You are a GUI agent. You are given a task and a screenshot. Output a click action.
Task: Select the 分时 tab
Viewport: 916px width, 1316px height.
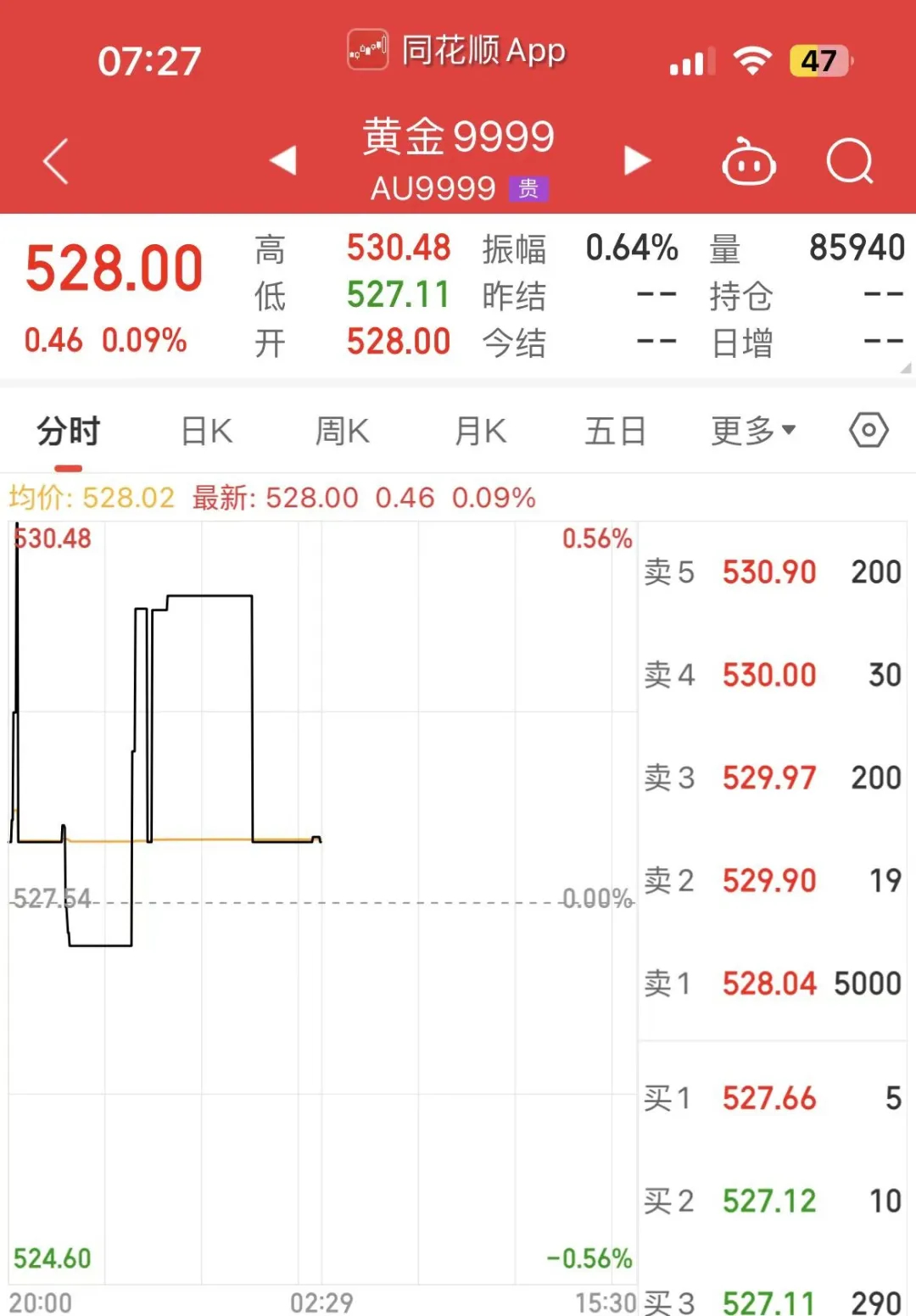tap(68, 431)
